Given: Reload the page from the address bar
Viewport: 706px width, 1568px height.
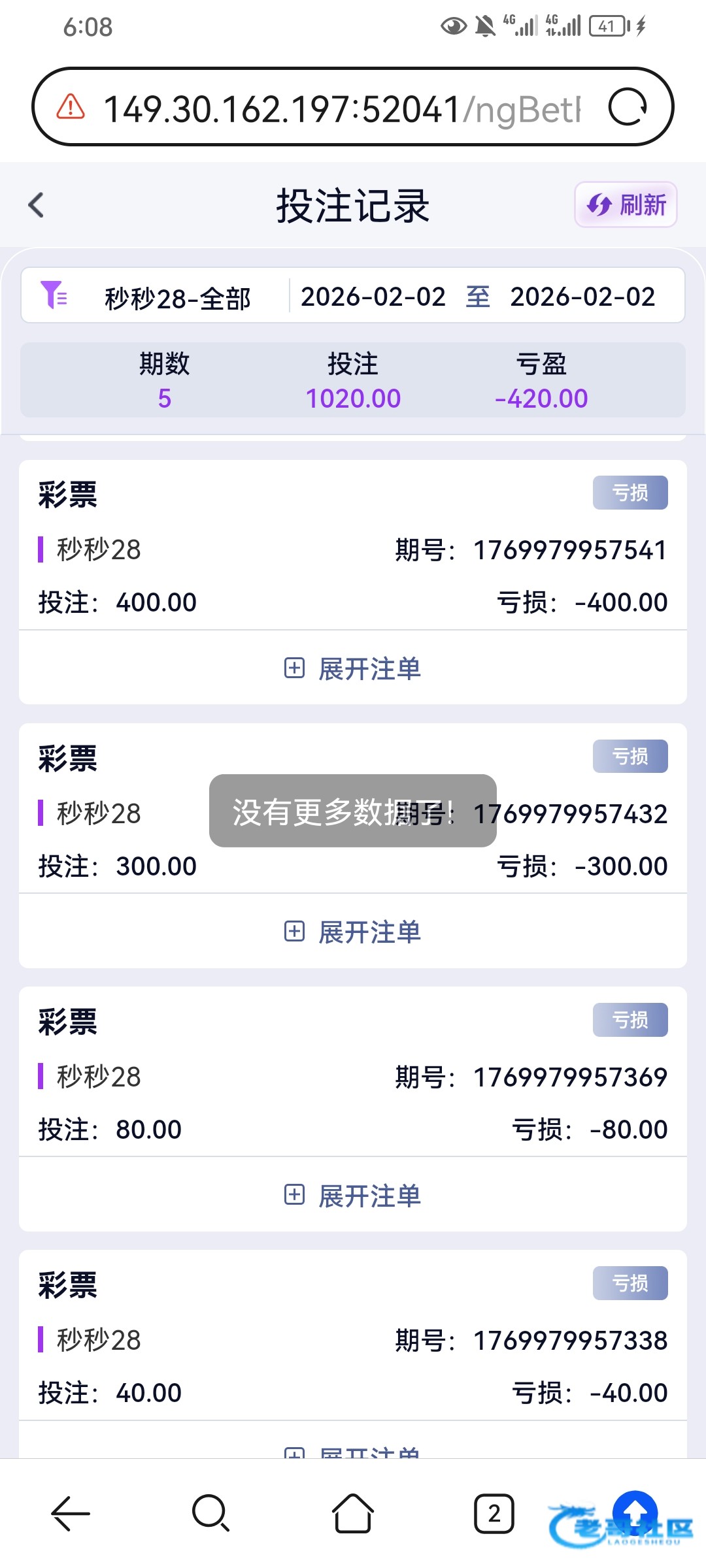Looking at the screenshot, I should 628,107.
